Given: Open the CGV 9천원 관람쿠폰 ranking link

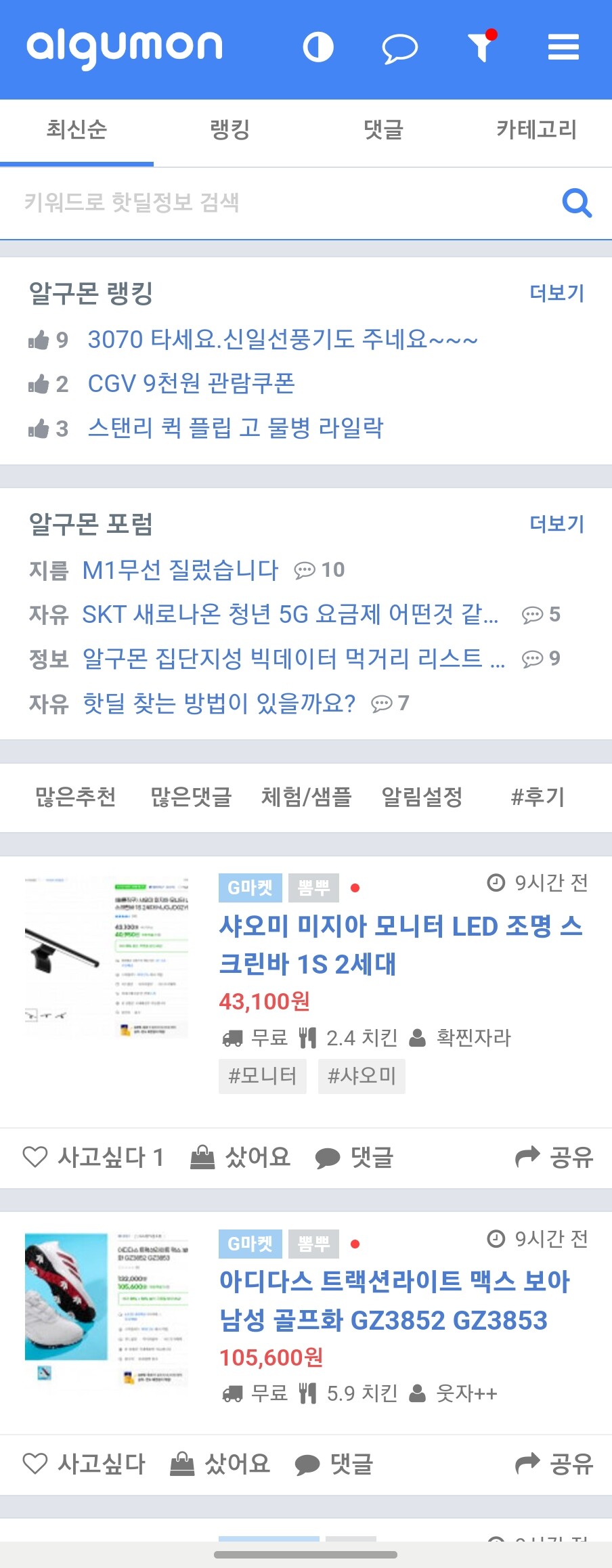Looking at the screenshot, I should 191,384.
